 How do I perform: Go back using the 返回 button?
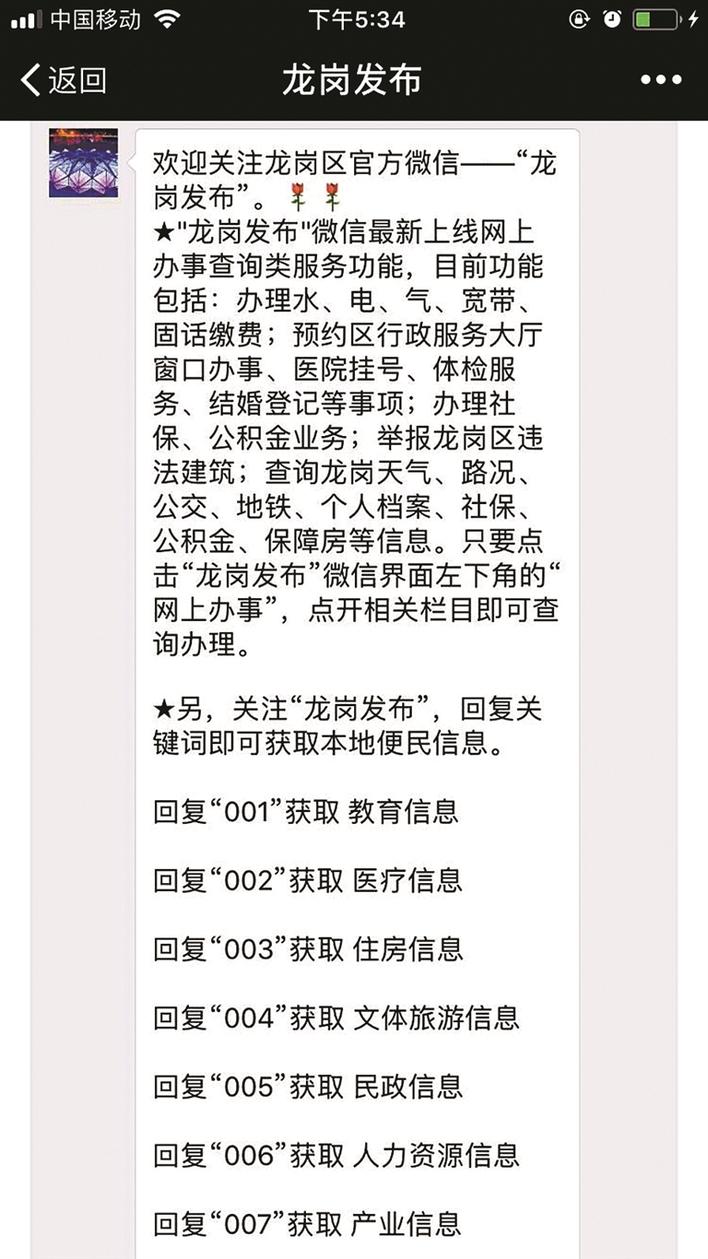pyautogui.click(x=62, y=80)
